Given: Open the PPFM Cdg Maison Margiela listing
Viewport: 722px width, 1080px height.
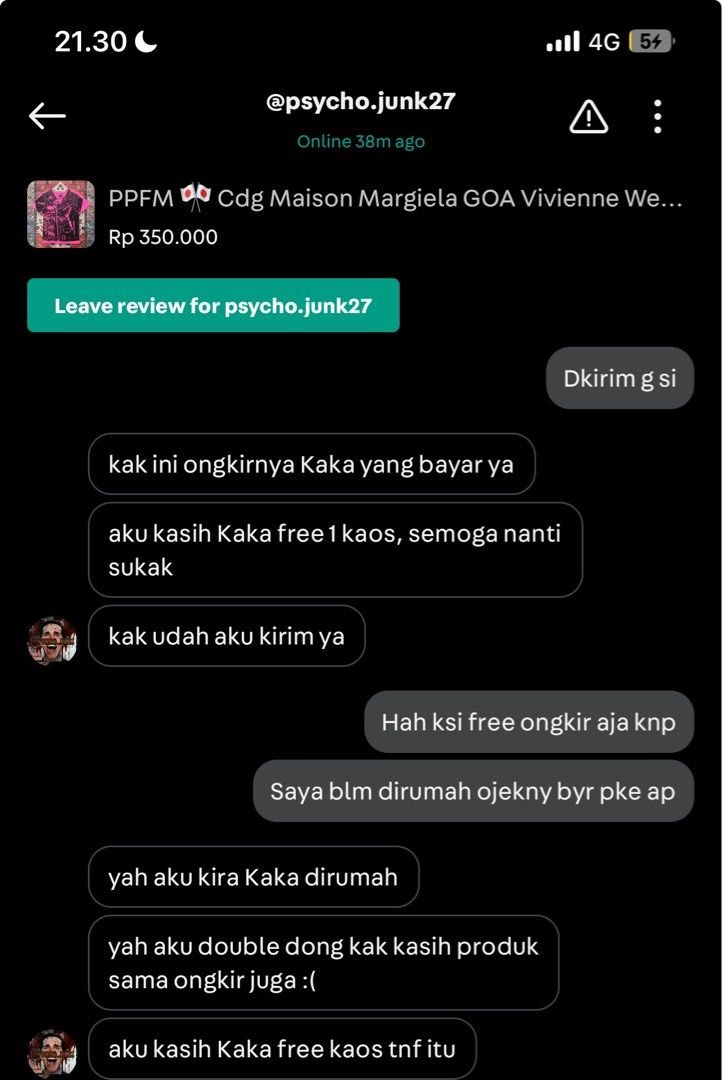Looking at the screenshot, I should [x=355, y=215].
